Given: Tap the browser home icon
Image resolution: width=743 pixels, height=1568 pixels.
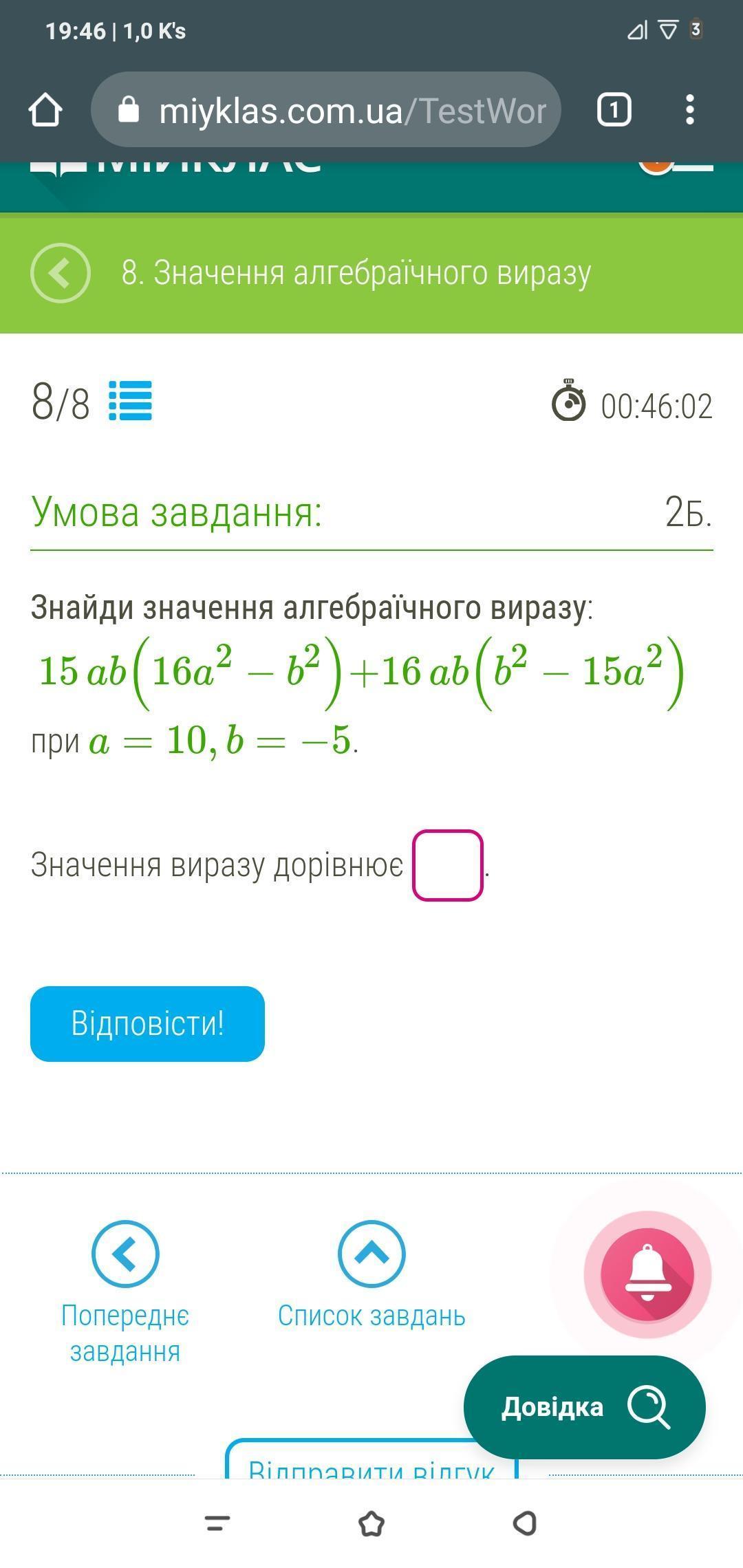Looking at the screenshot, I should [x=45, y=110].
